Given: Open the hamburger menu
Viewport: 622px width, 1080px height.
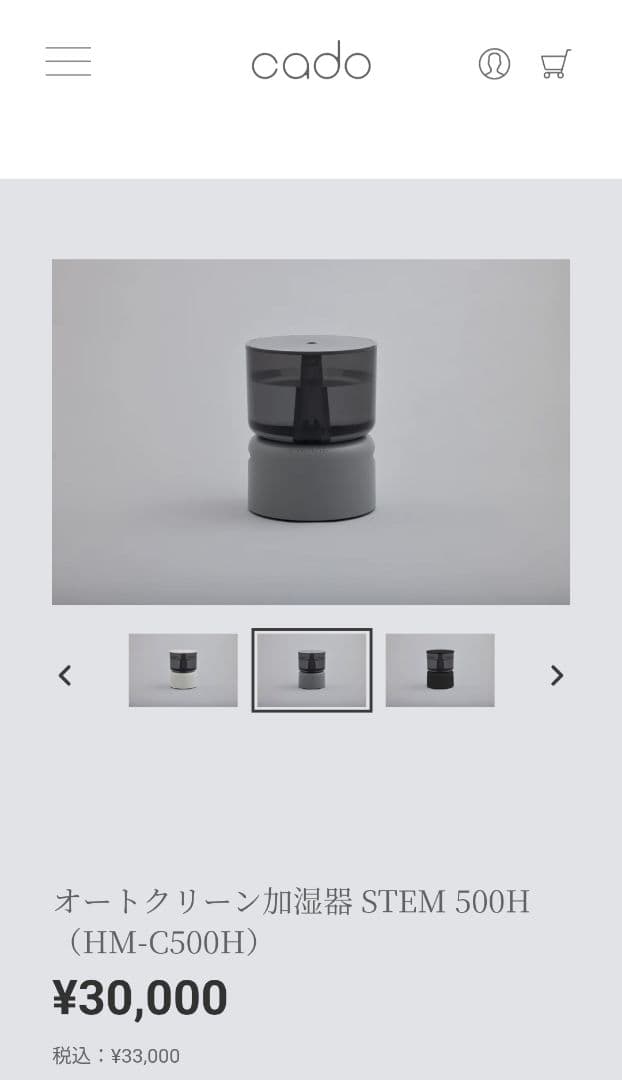Looking at the screenshot, I should click(x=68, y=62).
